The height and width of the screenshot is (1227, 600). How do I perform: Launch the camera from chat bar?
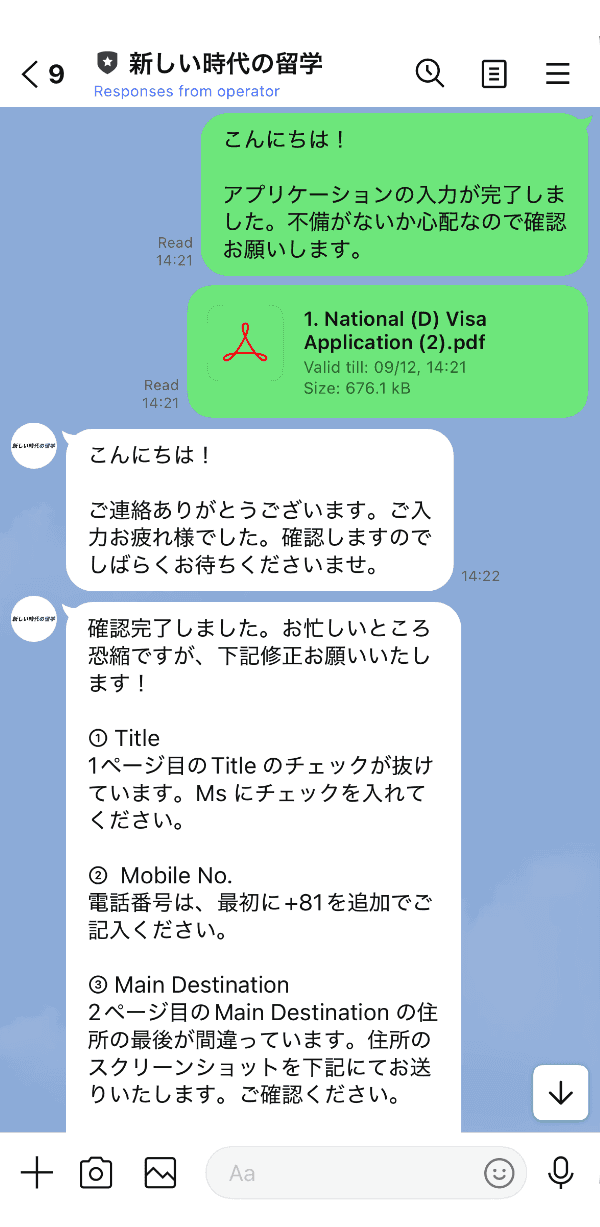tap(96, 1172)
